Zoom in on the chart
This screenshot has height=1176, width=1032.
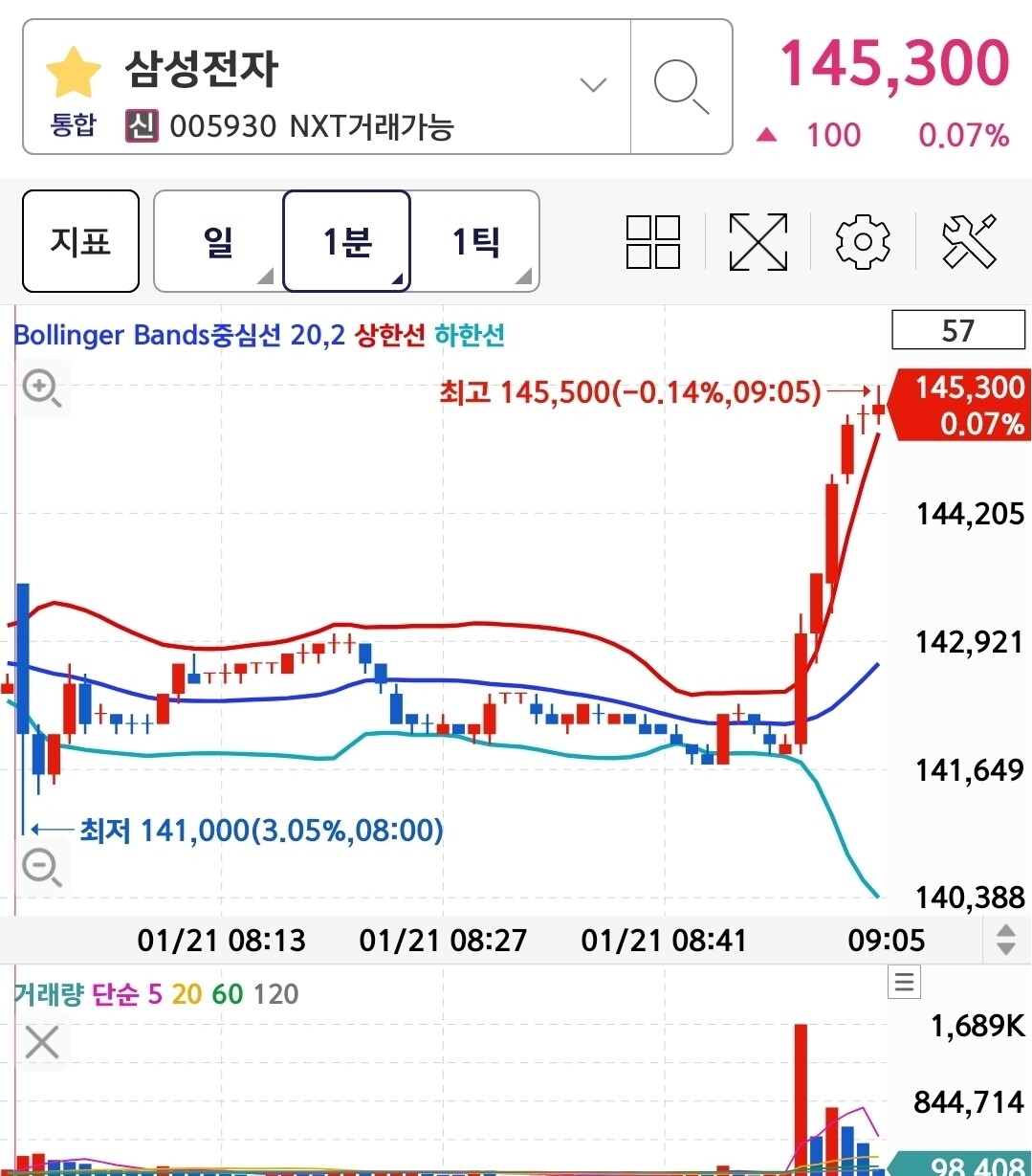(42, 388)
